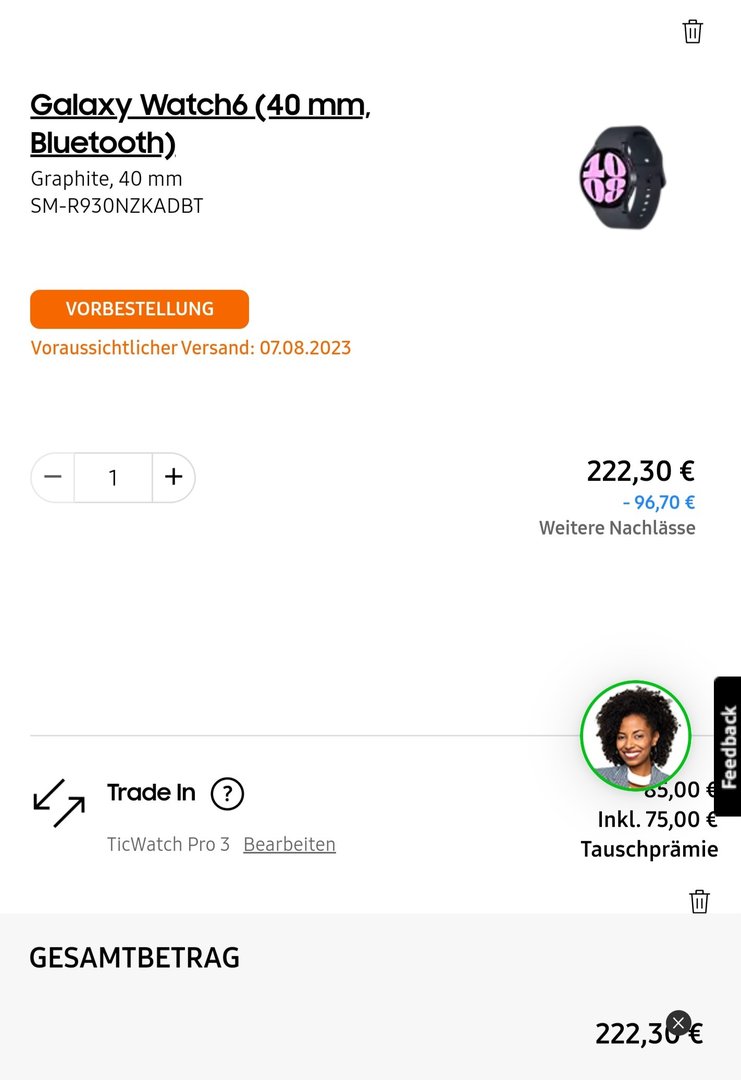741x1080 pixels.
Task: Increase quantity with the plus button
Action: click(173, 477)
